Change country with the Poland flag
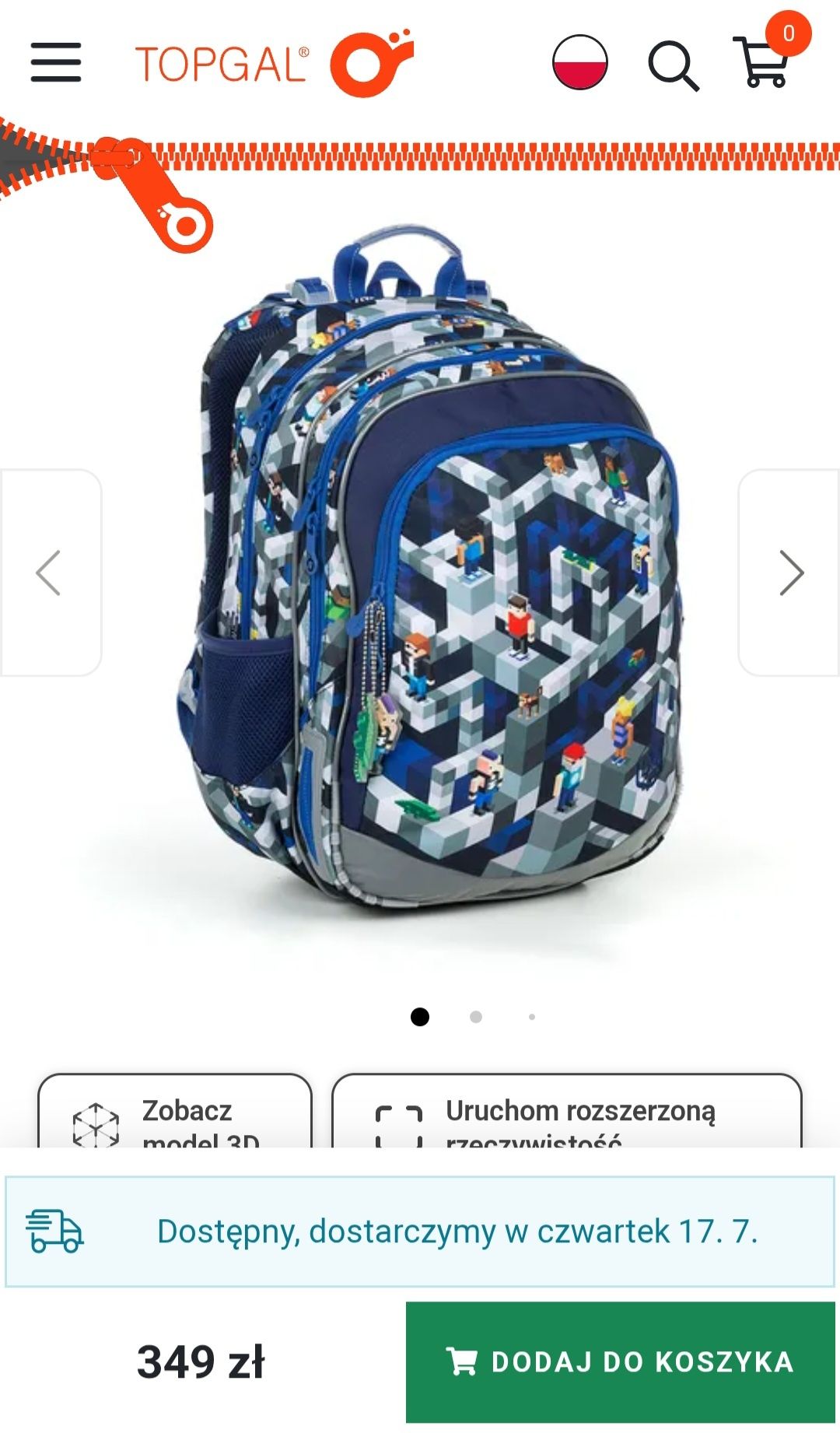The image size is (840, 1433). pos(579,62)
